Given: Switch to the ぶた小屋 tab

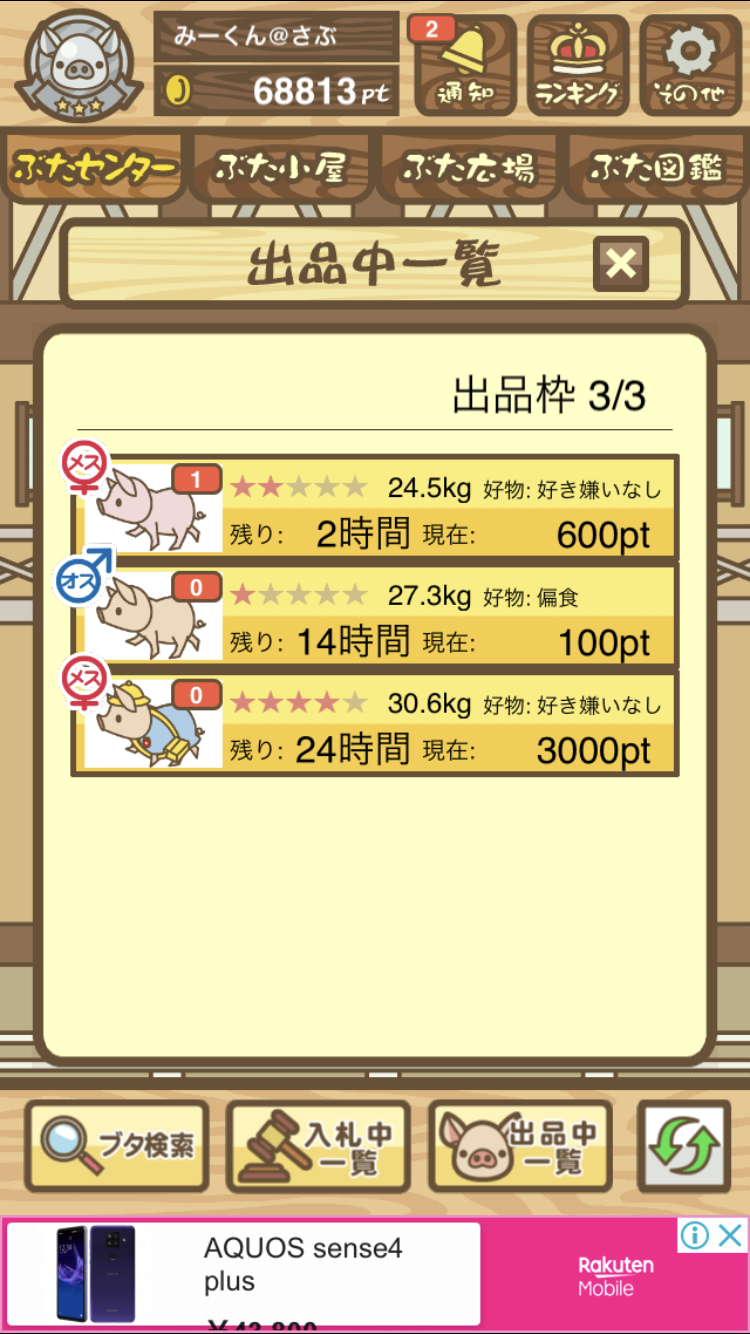Looking at the screenshot, I should [280, 168].
